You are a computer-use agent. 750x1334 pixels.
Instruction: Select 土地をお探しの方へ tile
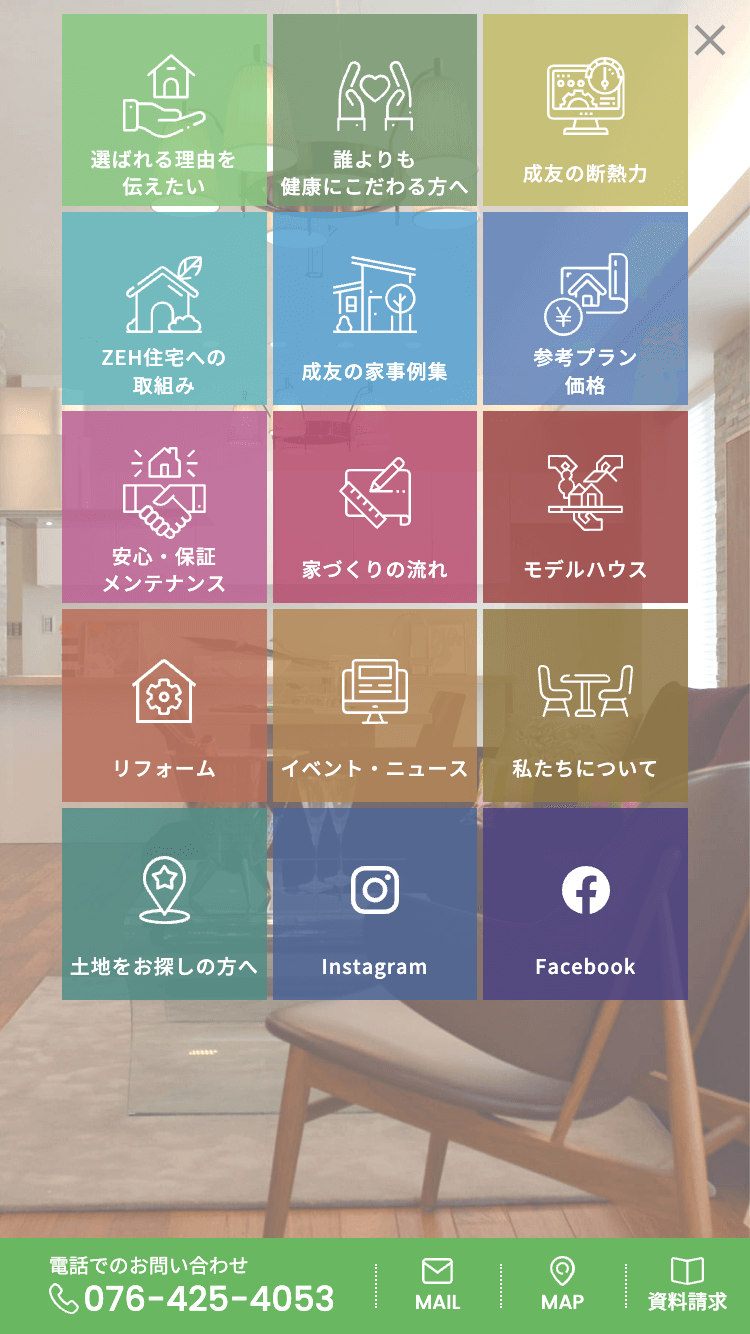coord(164,904)
